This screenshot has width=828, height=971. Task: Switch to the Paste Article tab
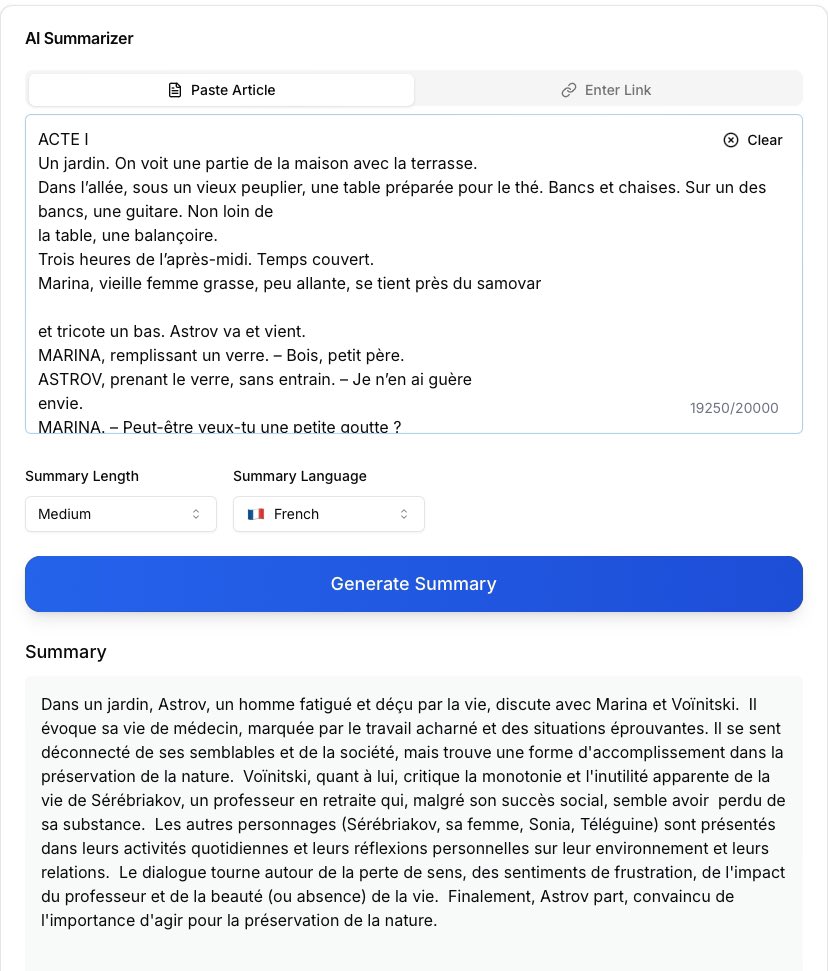pyautogui.click(x=221, y=90)
